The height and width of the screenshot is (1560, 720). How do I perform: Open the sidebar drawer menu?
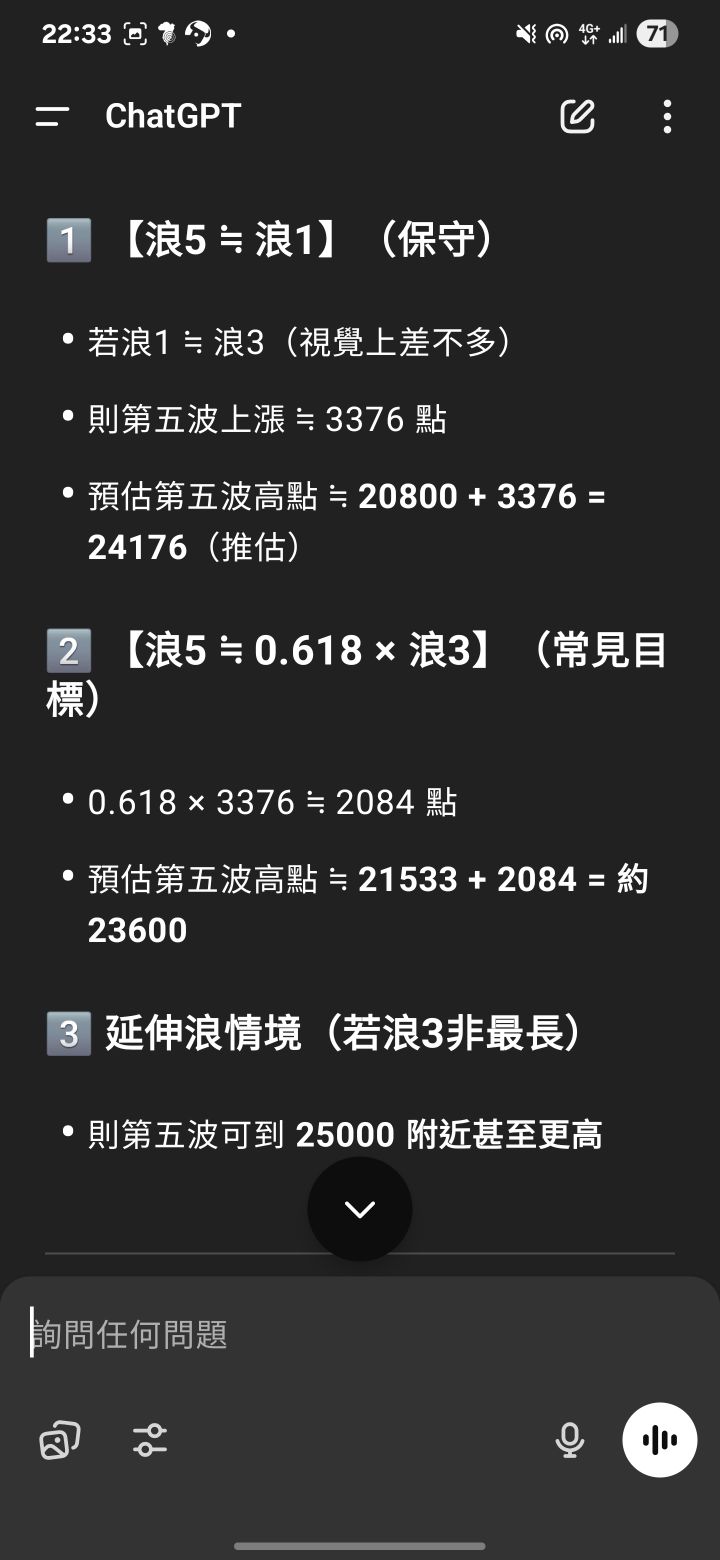52,117
